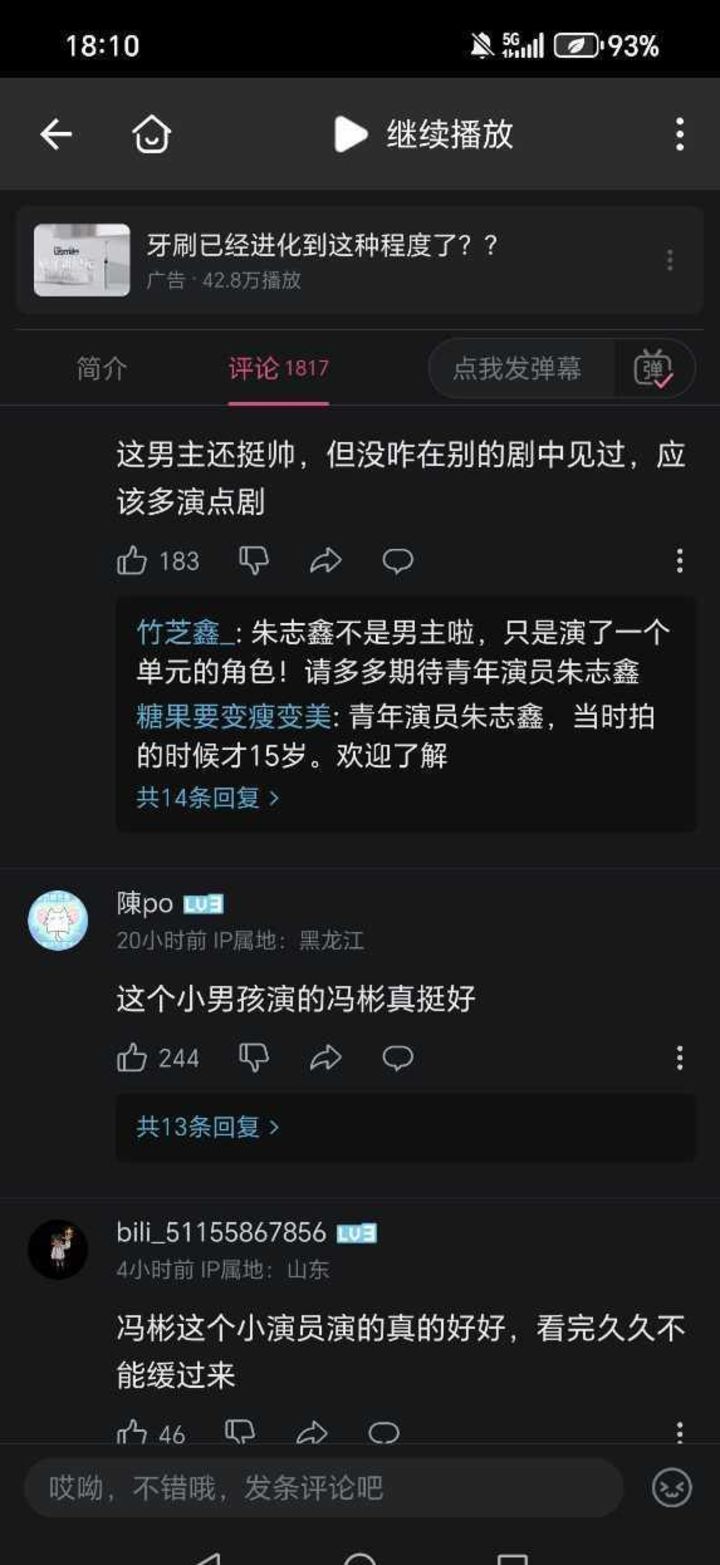This screenshot has height=1565, width=720.
Task: Expand 共13条回复 replies
Action: coord(208,1127)
